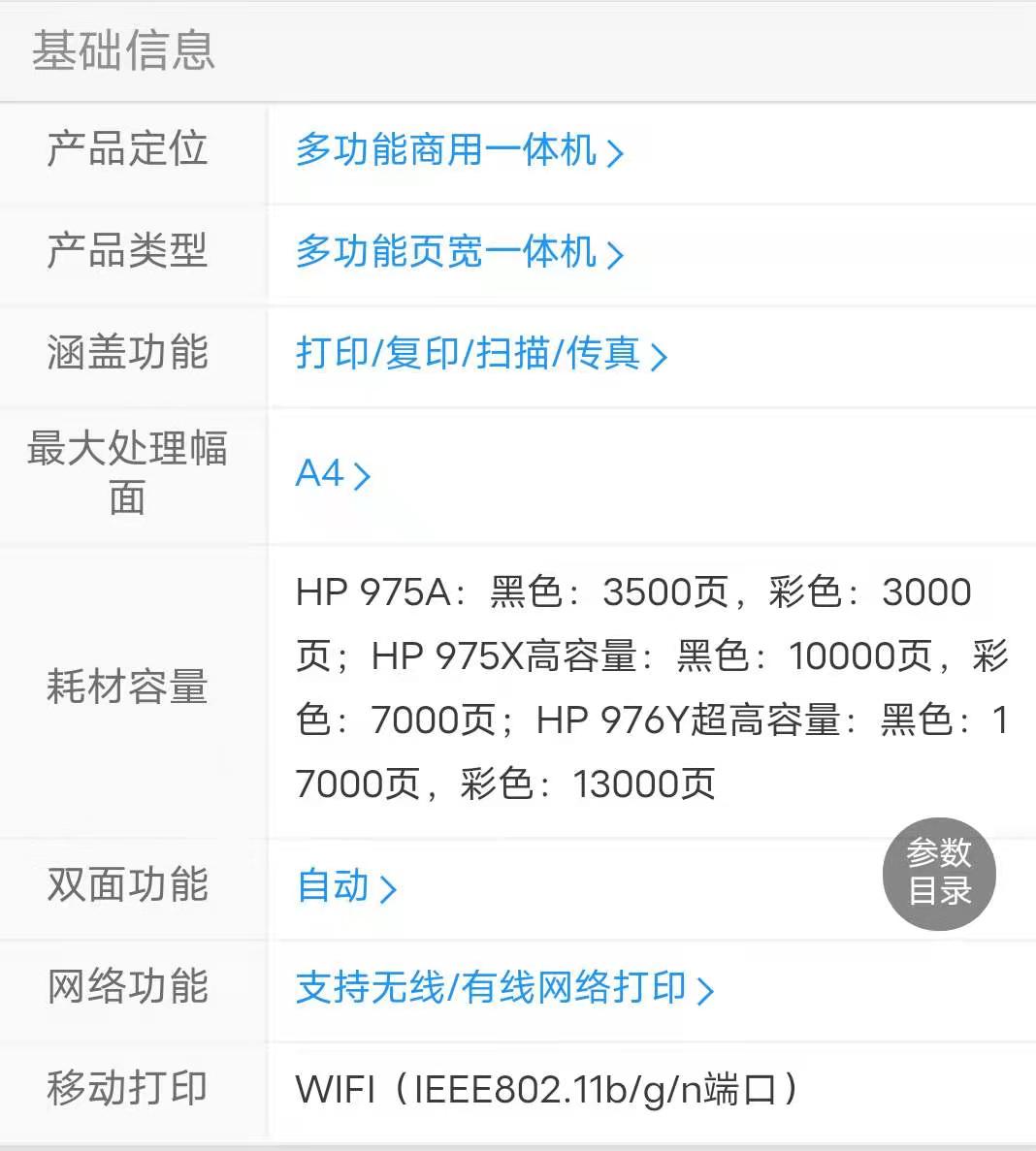The image size is (1036, 1151).
Task: Open the 支持无线/有线网络打印 link
Action: pos(503,988)
